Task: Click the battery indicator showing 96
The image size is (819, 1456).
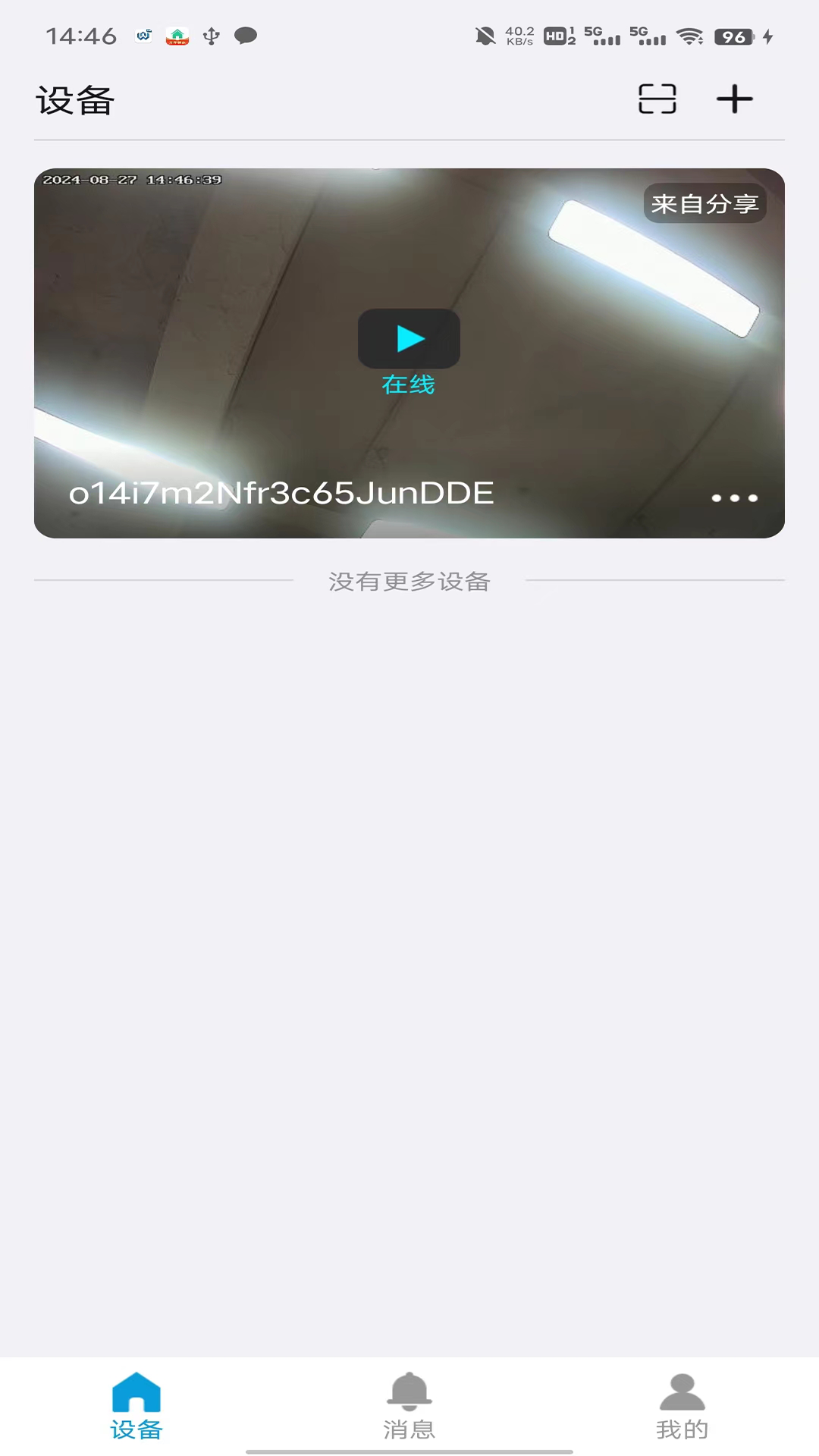Action: (730, 33)
